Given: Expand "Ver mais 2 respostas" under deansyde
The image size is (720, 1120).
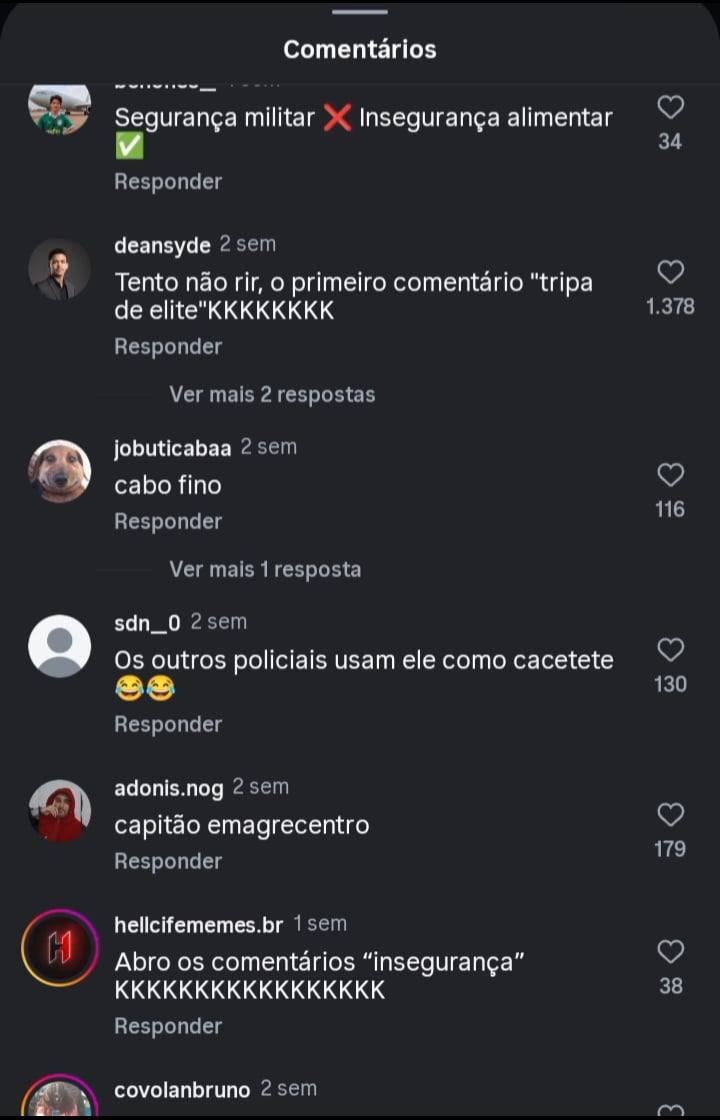Looking at the screenshot, I should click(272, 395).
